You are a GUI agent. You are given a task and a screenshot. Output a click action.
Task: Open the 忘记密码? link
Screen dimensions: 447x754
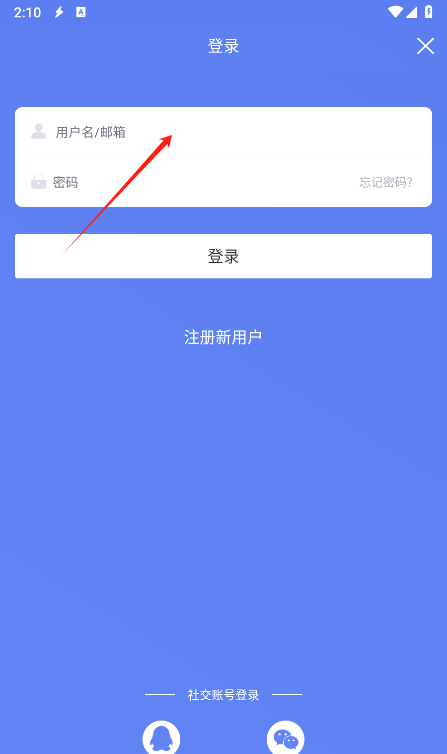point(385,182)
